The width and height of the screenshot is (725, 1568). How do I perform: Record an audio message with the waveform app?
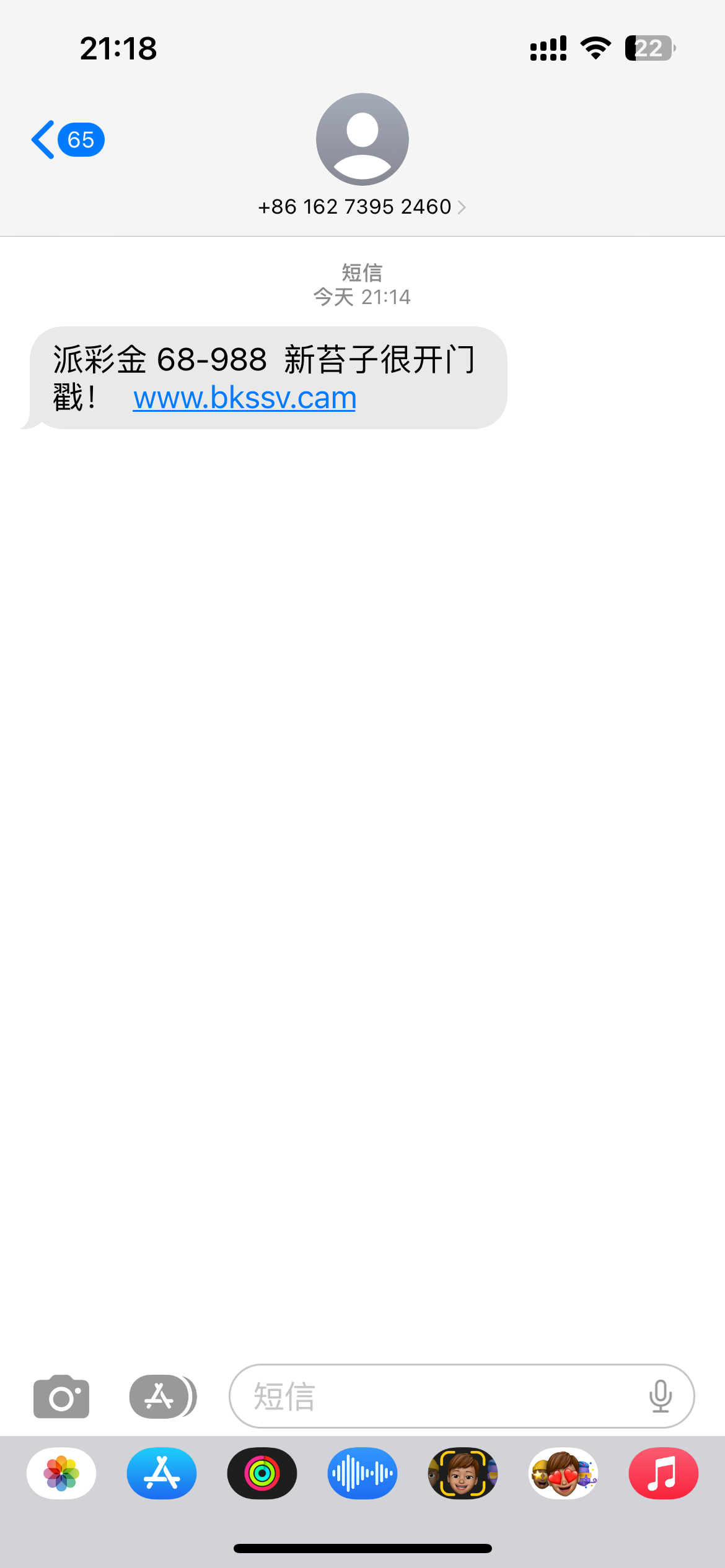(362, 1473)
